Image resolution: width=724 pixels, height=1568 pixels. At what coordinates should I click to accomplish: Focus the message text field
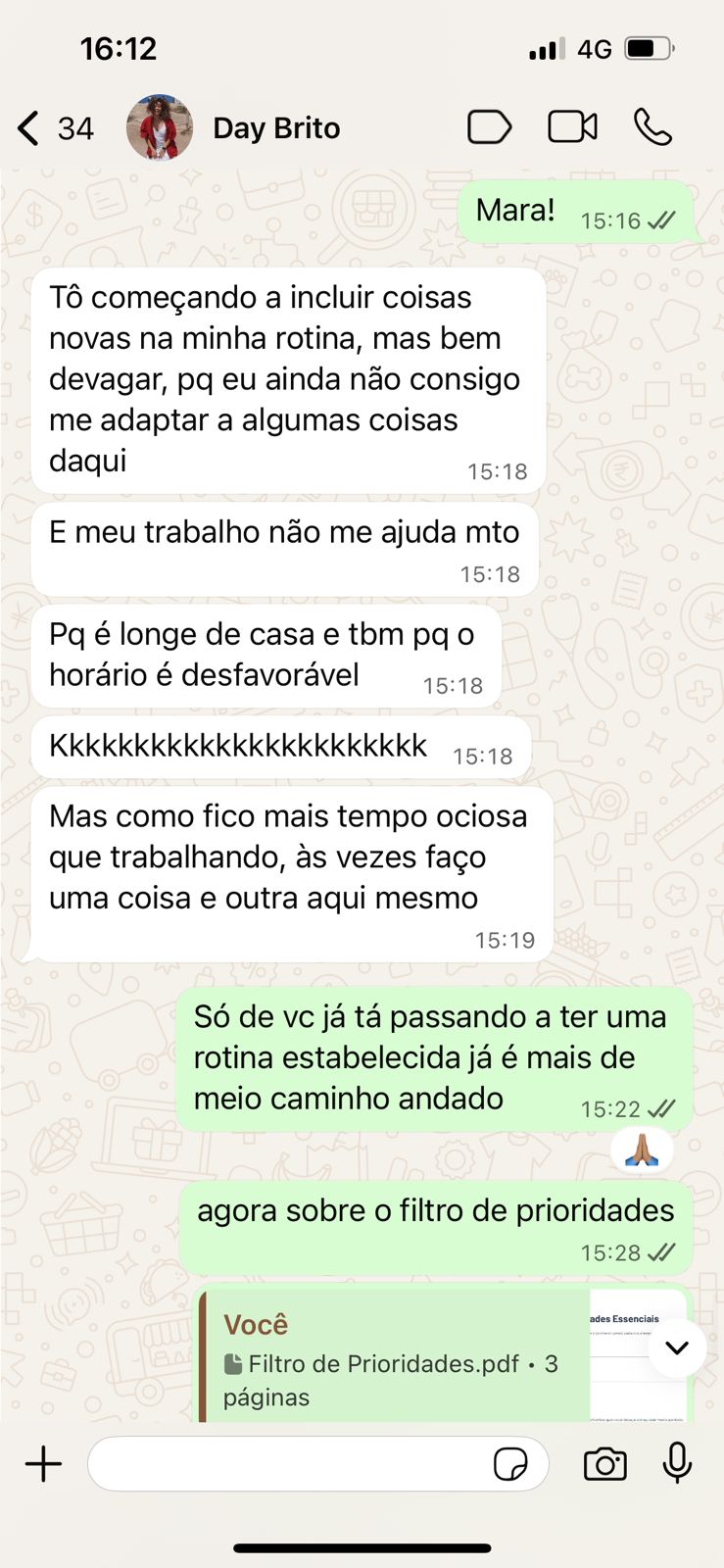click(x=289, y=1464)
